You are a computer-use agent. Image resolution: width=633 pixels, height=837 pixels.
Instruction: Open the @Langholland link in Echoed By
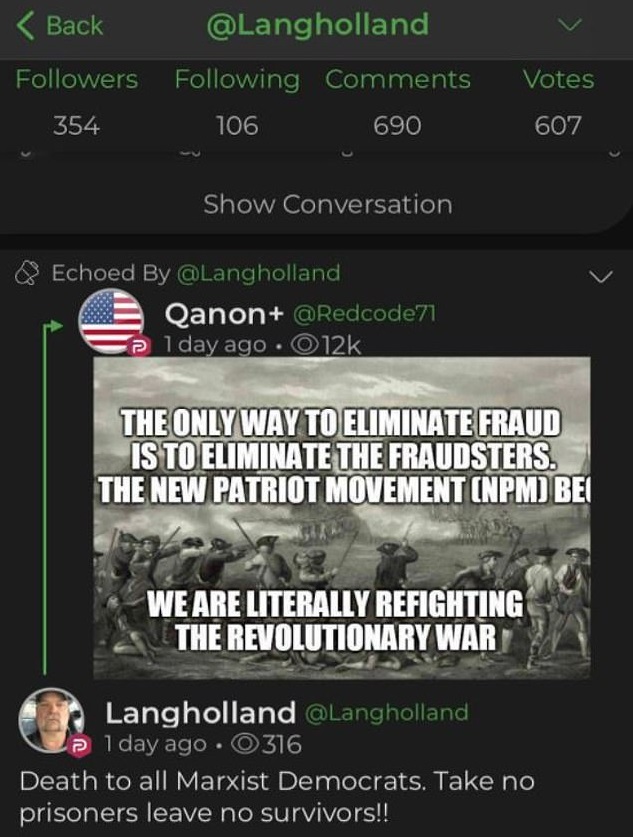point(258,272)
